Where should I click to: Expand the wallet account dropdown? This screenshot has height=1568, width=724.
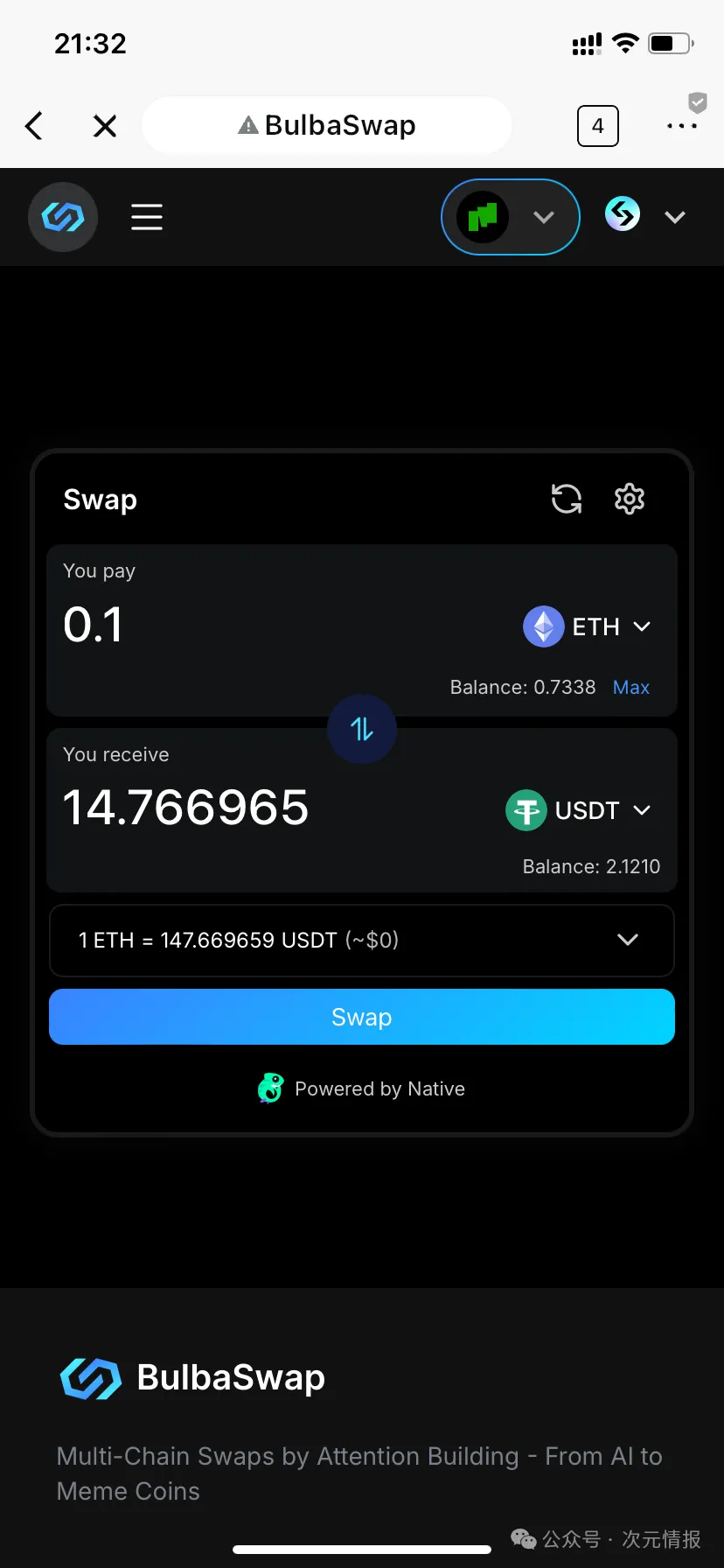(645, 216)
